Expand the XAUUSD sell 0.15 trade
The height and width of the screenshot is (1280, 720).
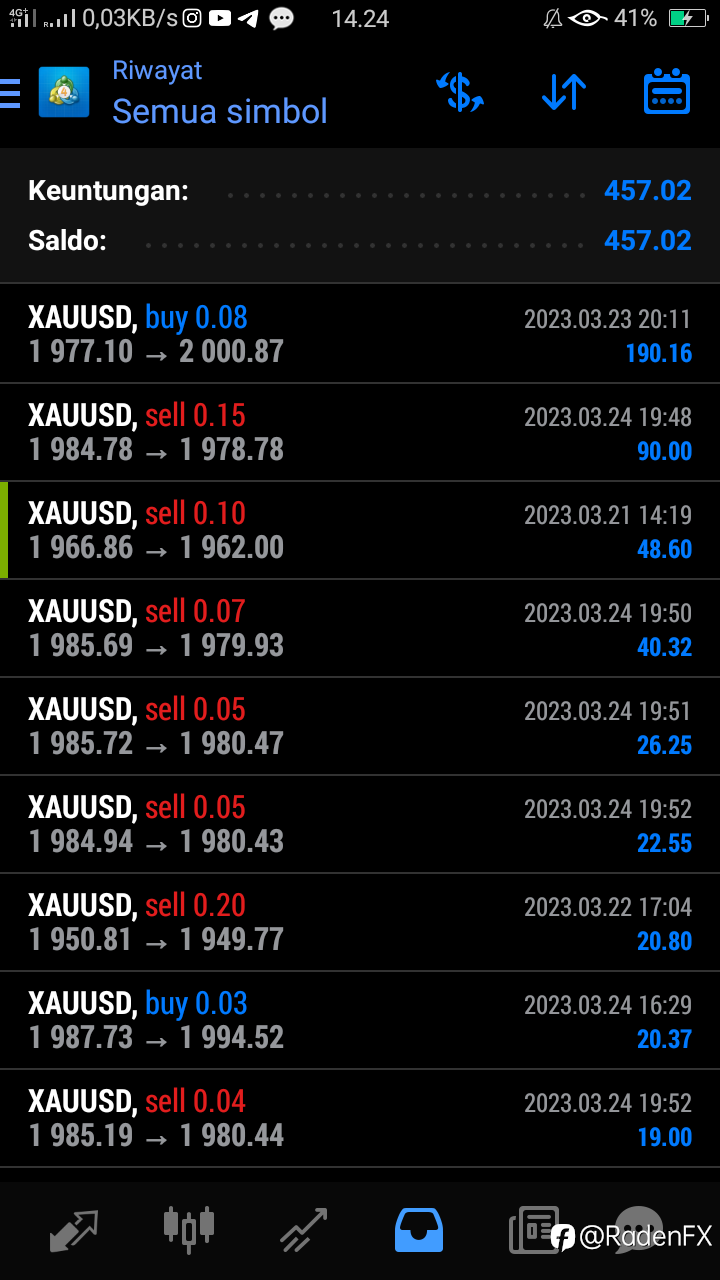coord(360,432)
